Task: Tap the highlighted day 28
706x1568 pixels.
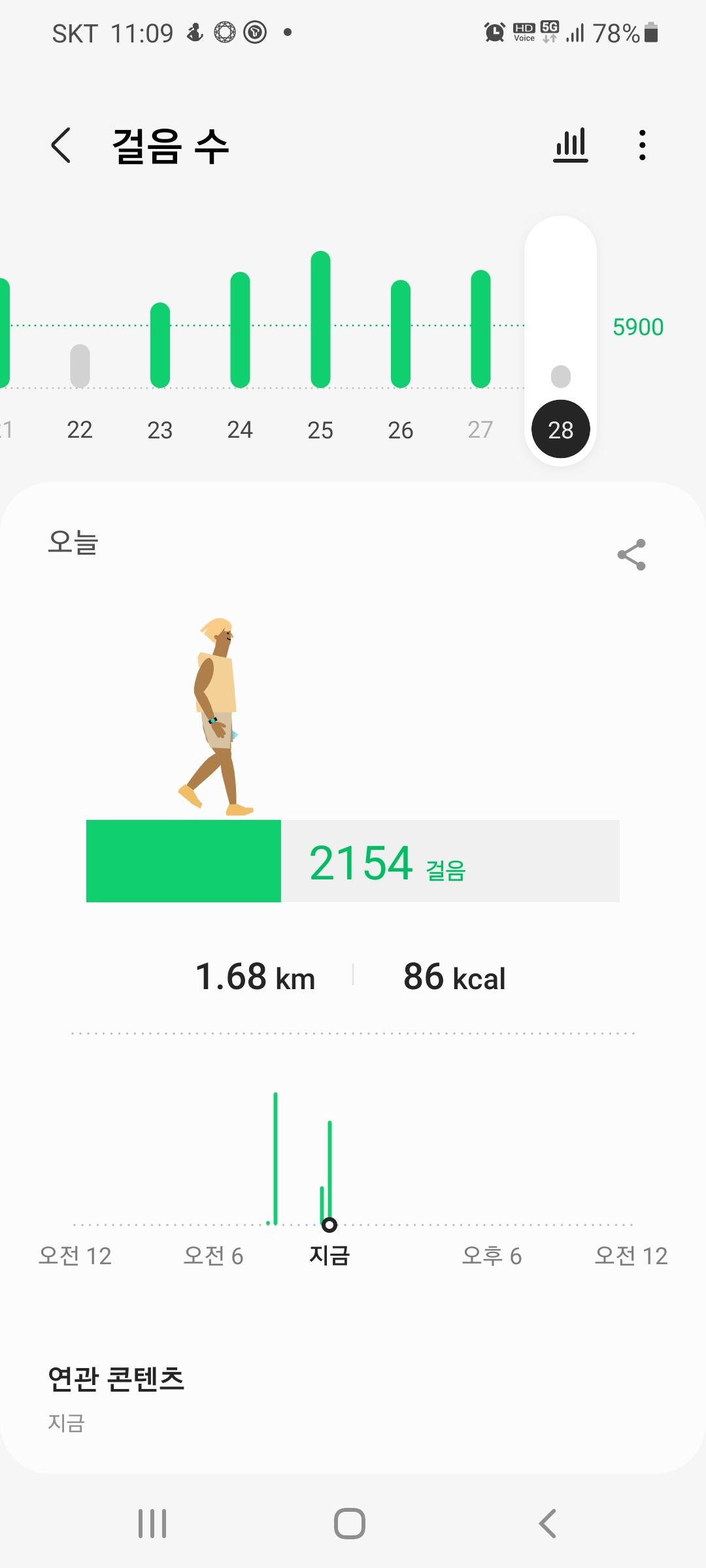Action: pyautogui.click(x=561, y=429)
